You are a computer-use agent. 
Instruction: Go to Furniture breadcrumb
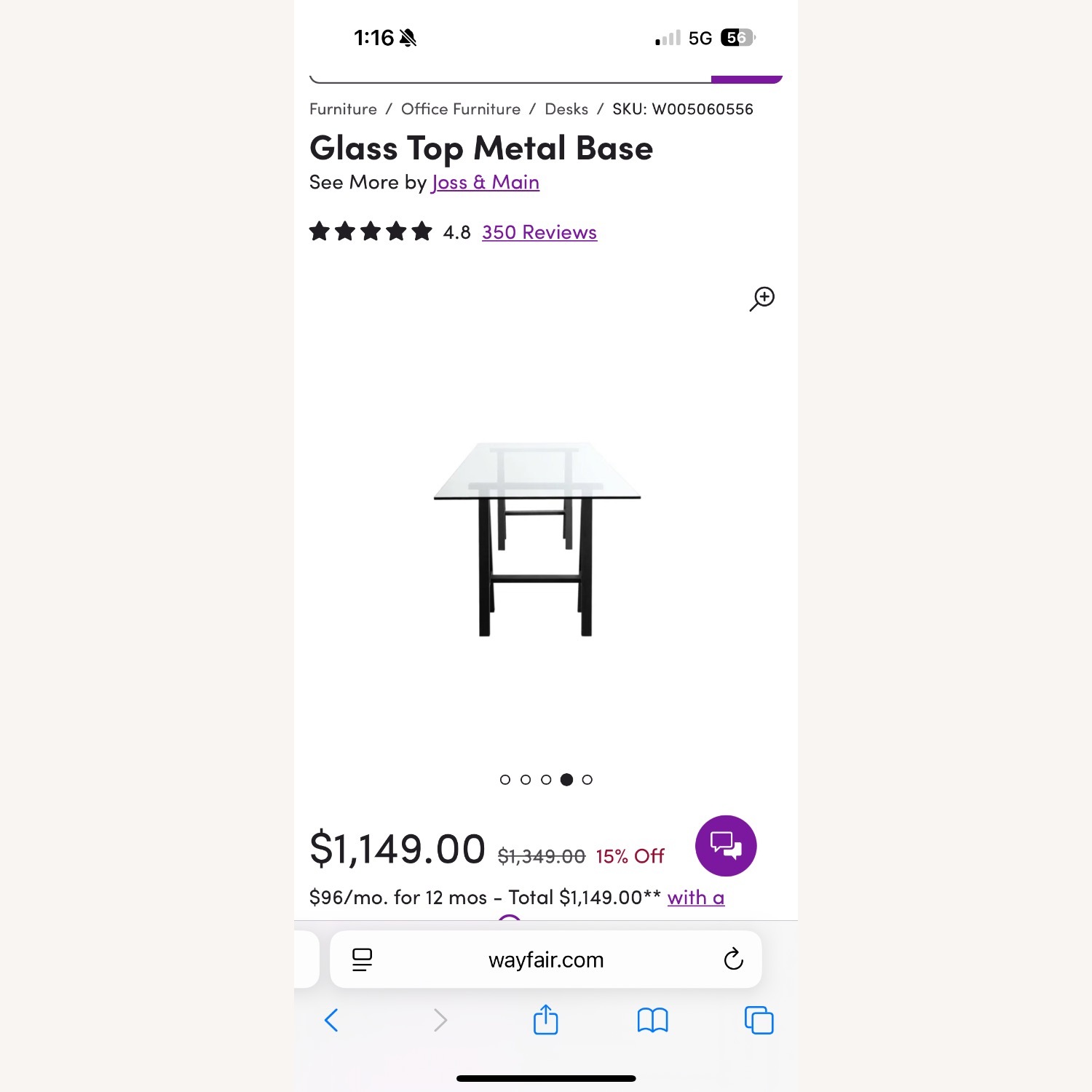[x=343, y=109]
